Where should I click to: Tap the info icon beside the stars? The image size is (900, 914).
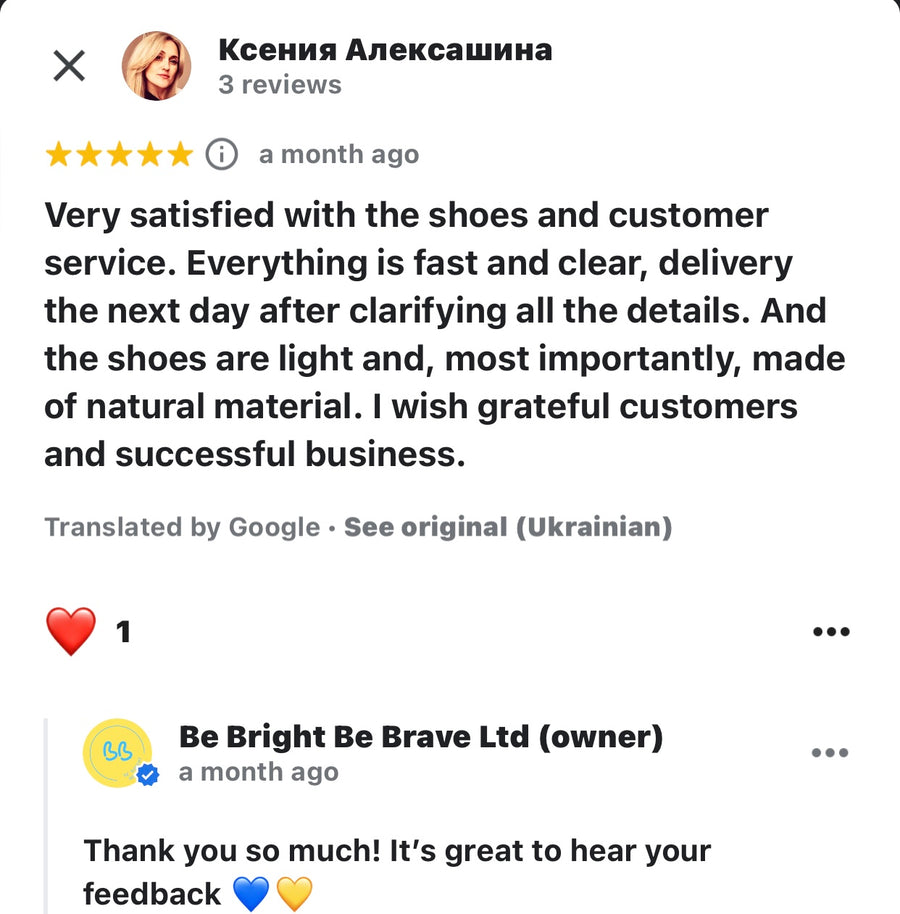pyautogui.click(x=222, y=154)
